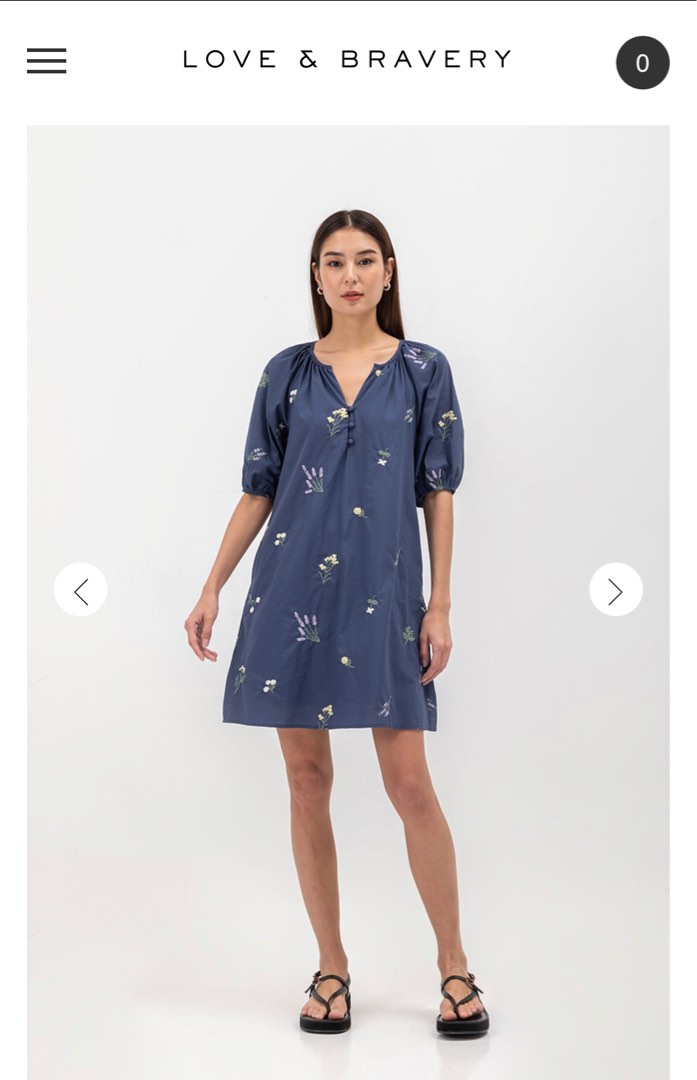
Task: Show the previous product photo
Action: coord(81,590)
